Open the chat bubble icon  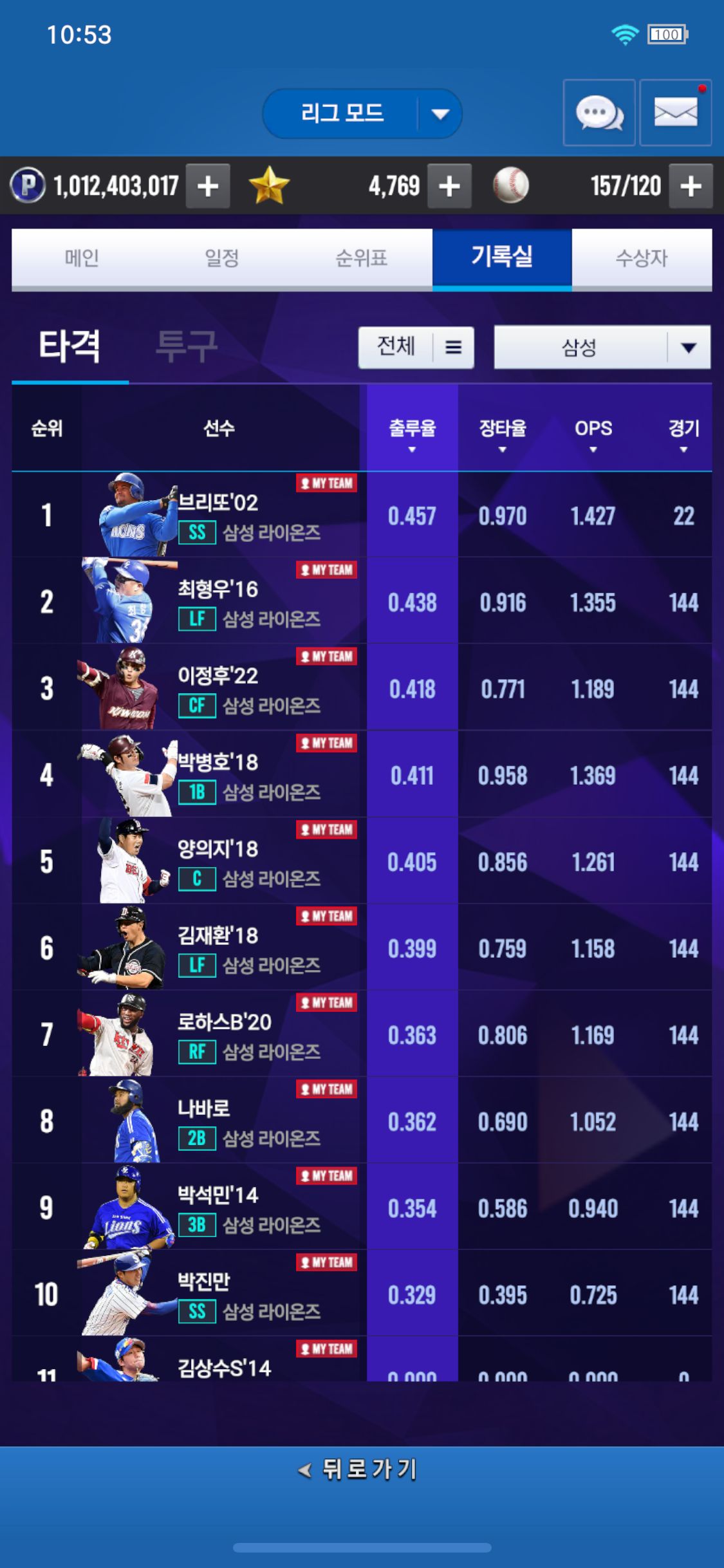(x=599, y=113)
